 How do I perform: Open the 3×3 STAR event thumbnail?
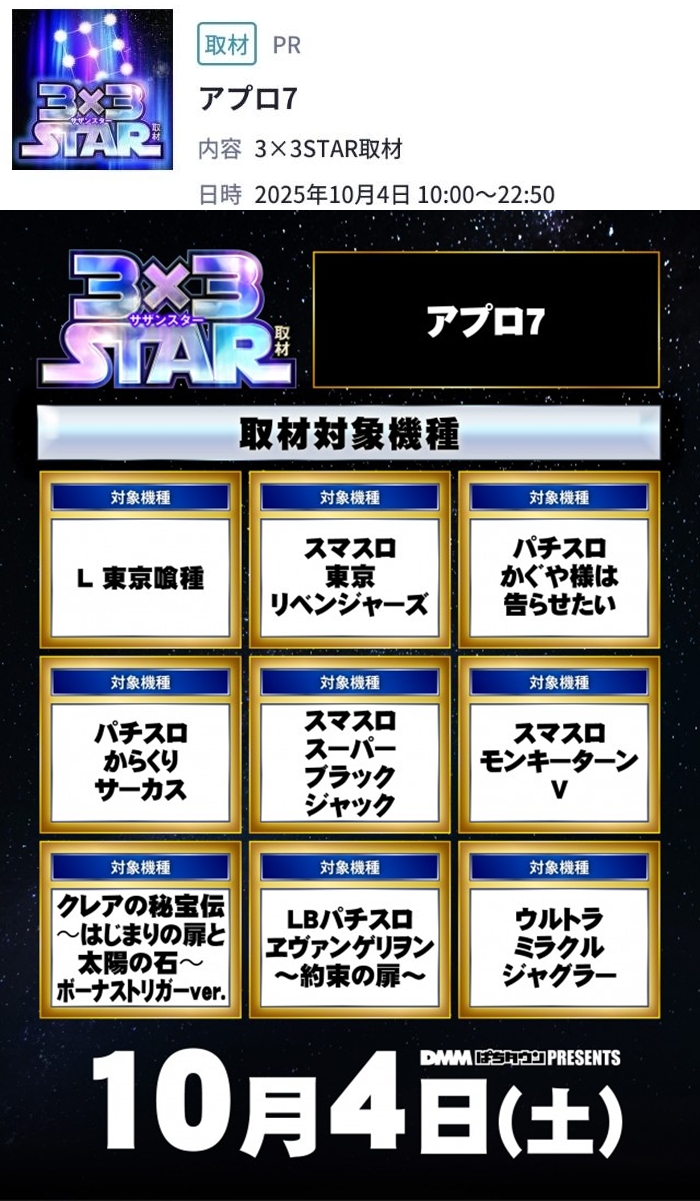92,90
